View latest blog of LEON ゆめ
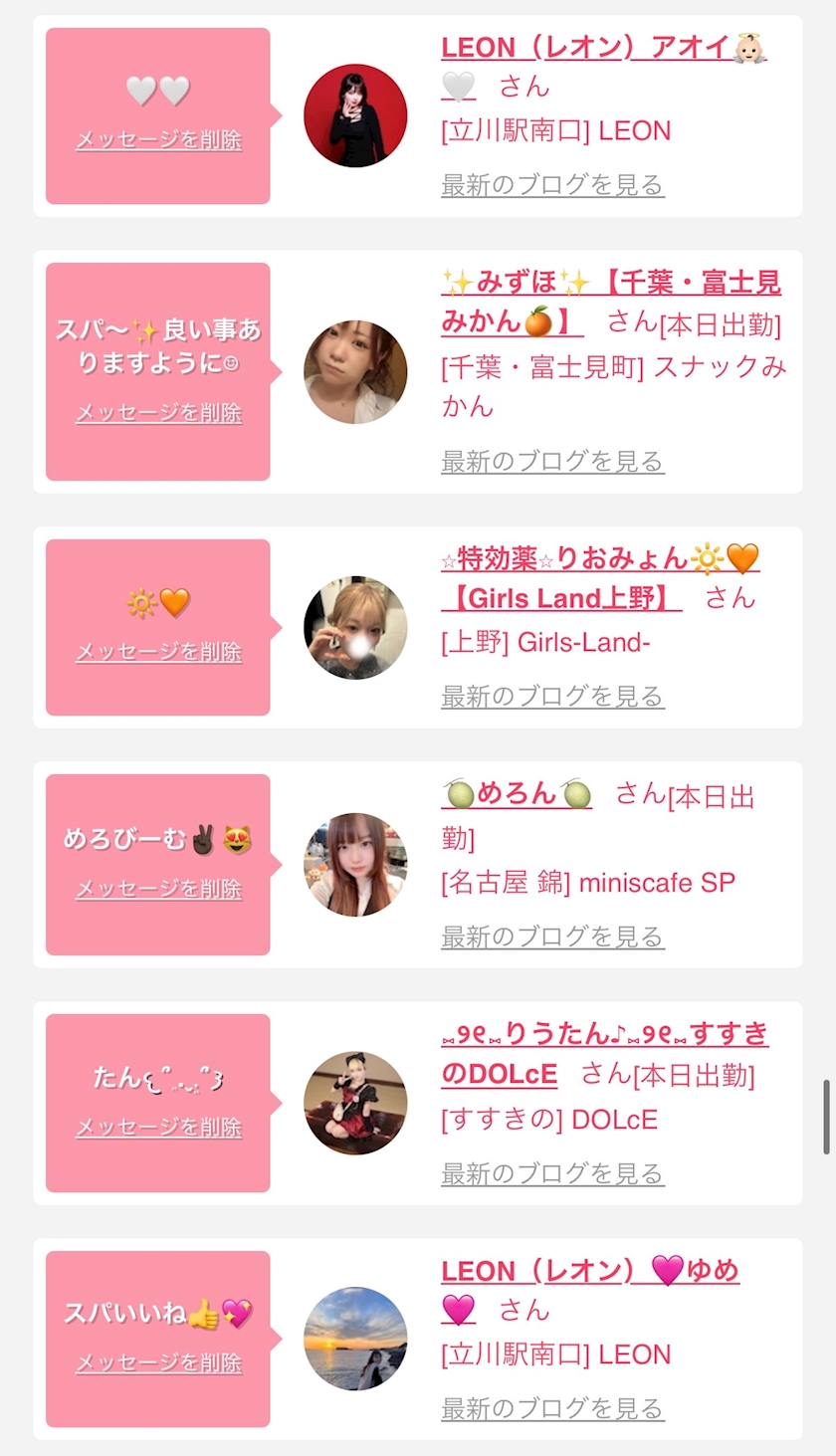The height and width of the screenshot is (1456, 836). pos(552,1409)
